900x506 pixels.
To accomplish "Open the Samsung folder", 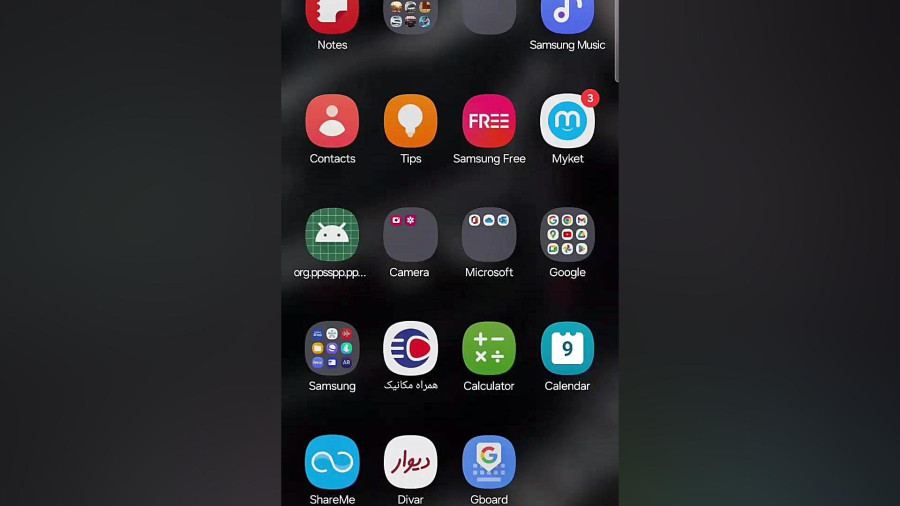I will point(332,348).
